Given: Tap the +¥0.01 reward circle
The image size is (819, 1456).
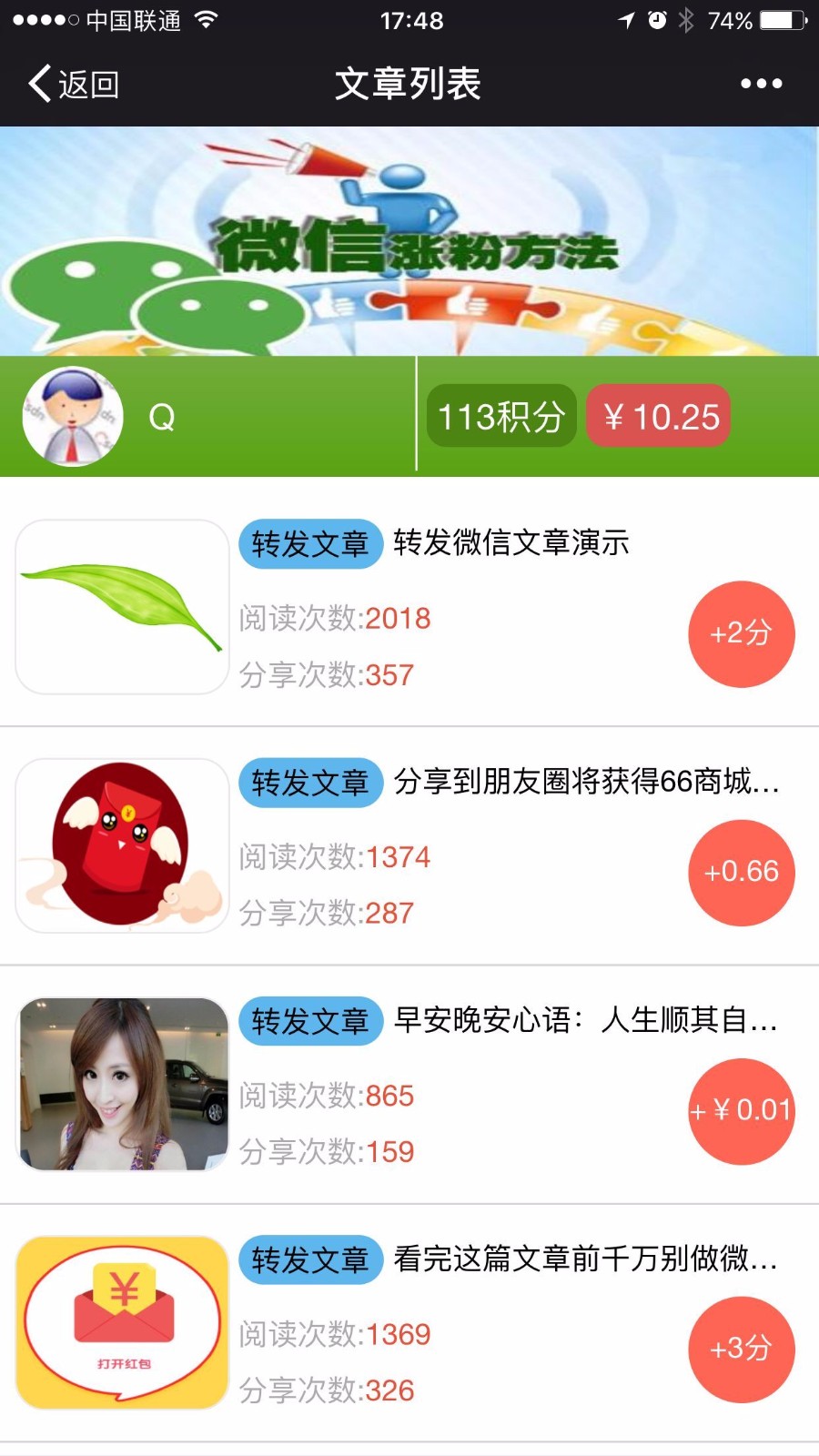Looking at the screenshot, I should click(x=742, y=1110).
